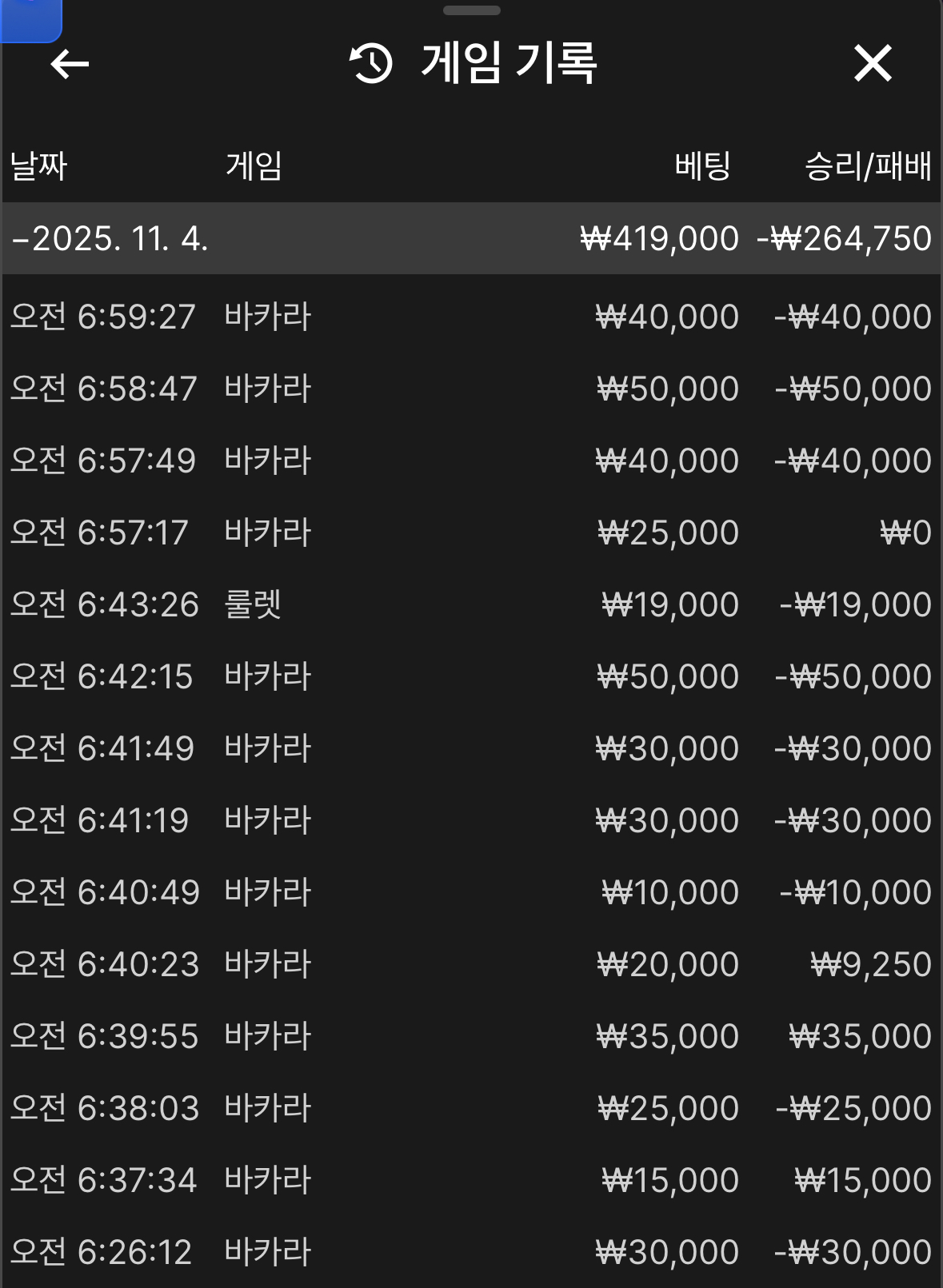The width and height of the screenshot is (943, 1288).
Task: Open the 6:43:26 roulette record
Action: [x=470, y=604]
